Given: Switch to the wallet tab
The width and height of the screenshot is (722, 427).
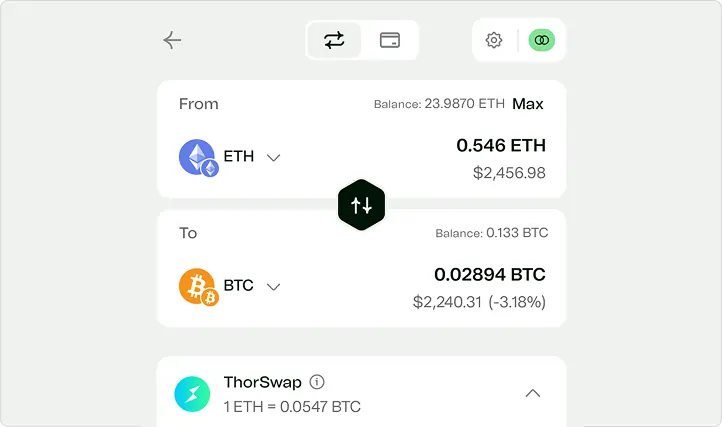Looking at the screenshot, I should (x=390, y=40).
